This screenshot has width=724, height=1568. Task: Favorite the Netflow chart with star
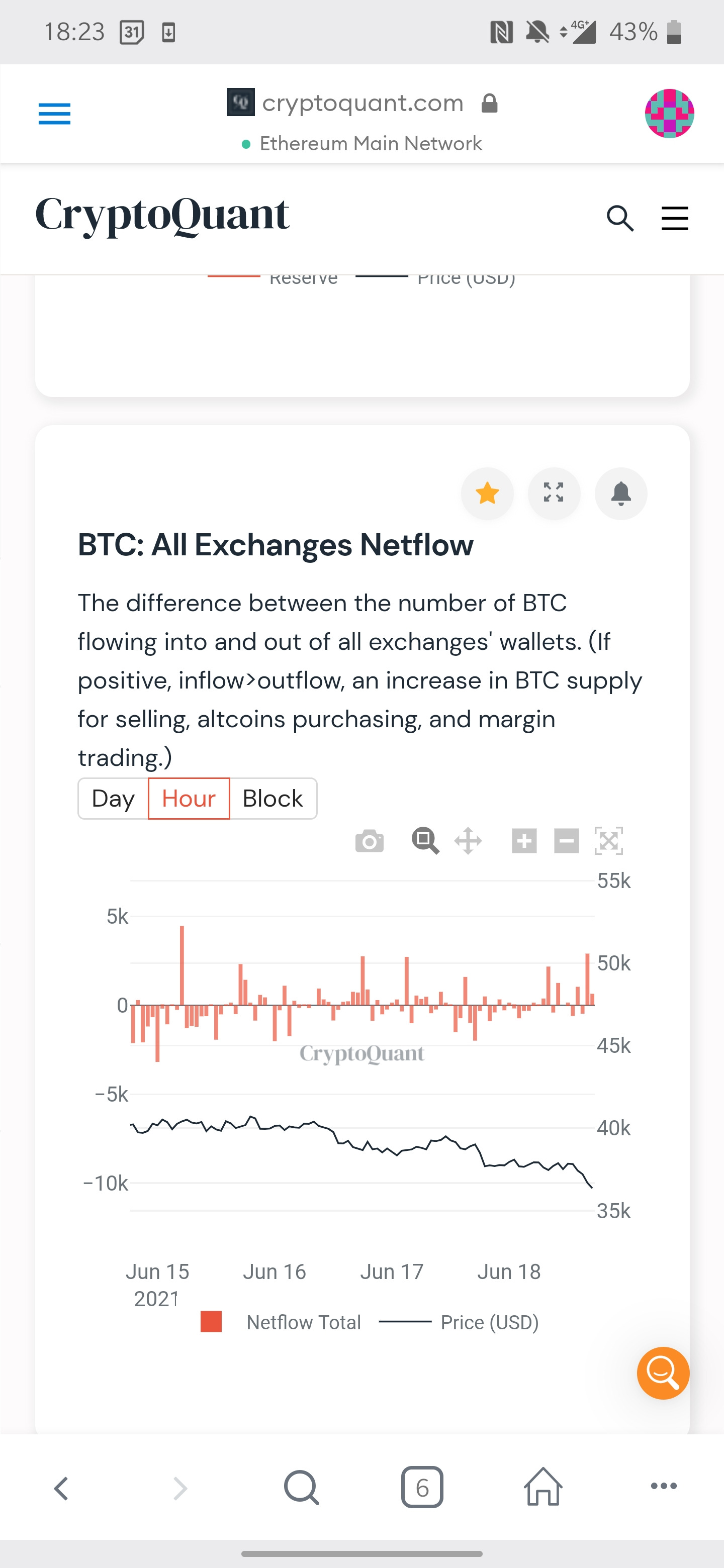point(487,494)
